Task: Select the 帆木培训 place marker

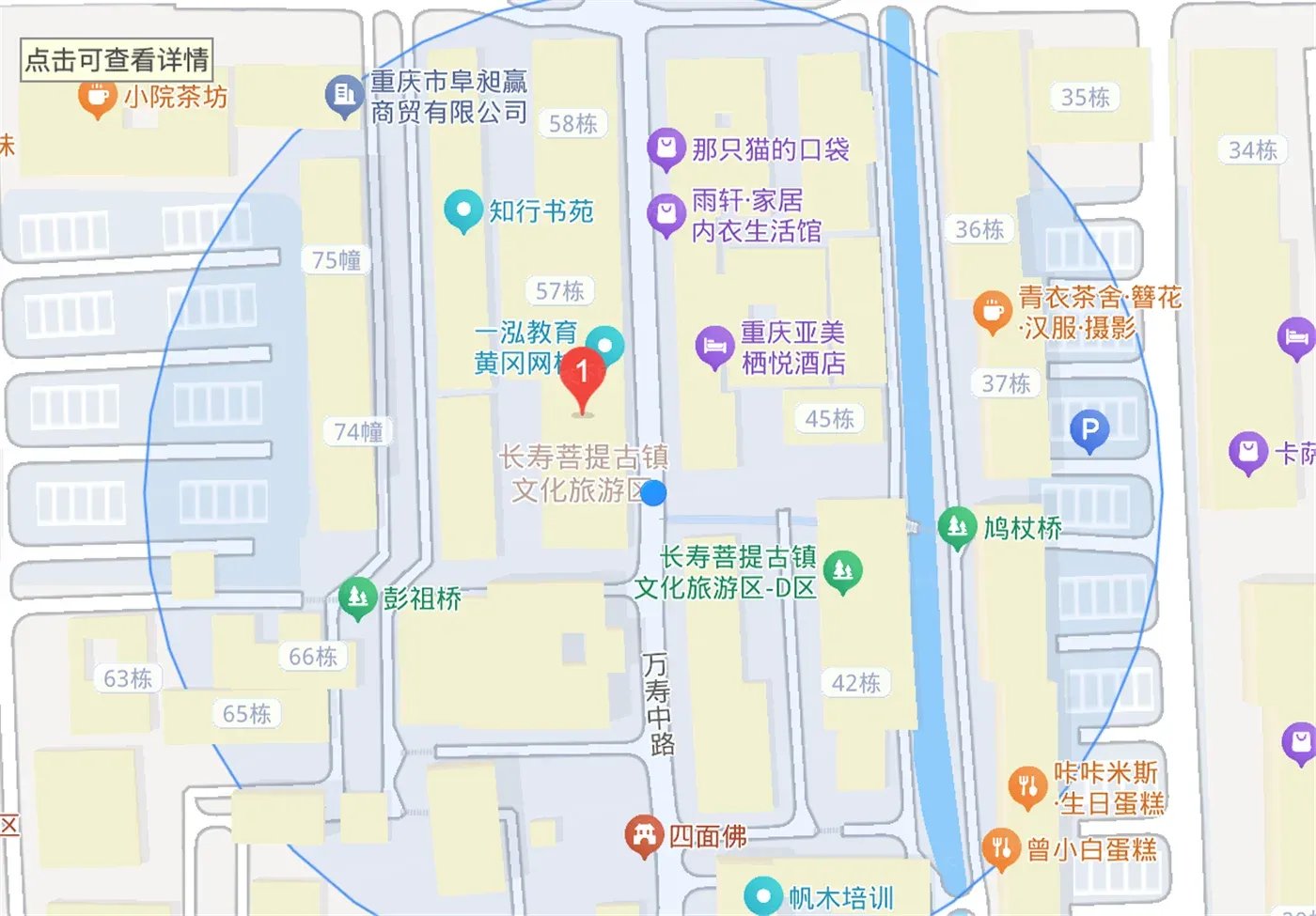Action: click(x=762, y=895)
